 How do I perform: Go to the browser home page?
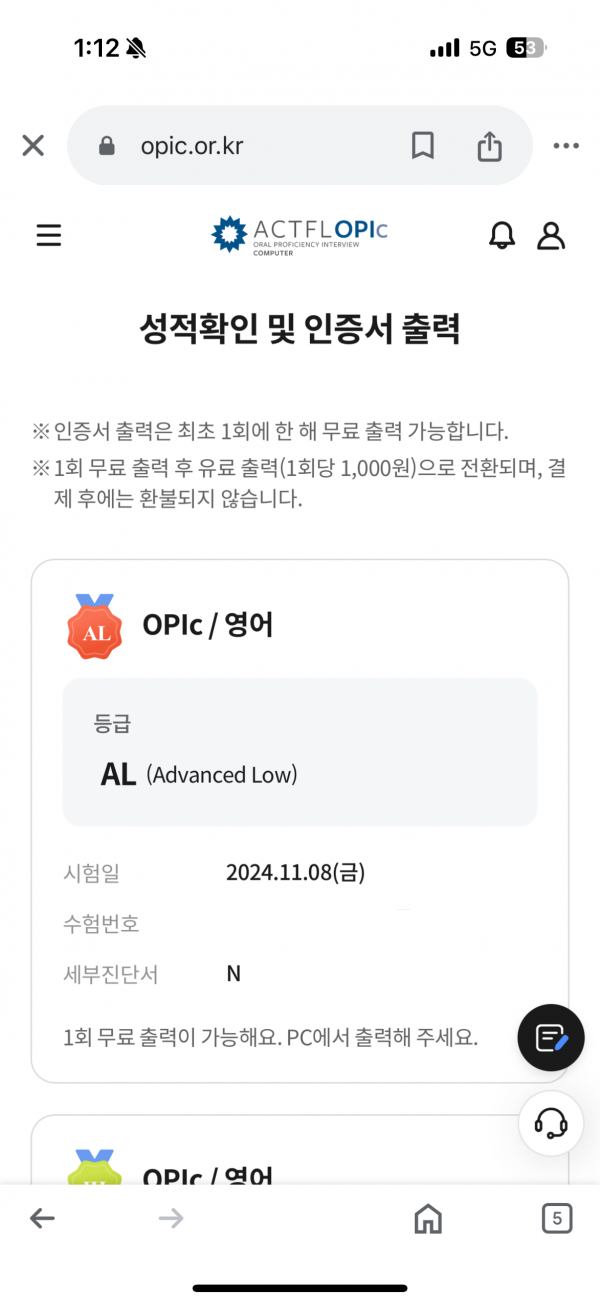point(428,1218)
